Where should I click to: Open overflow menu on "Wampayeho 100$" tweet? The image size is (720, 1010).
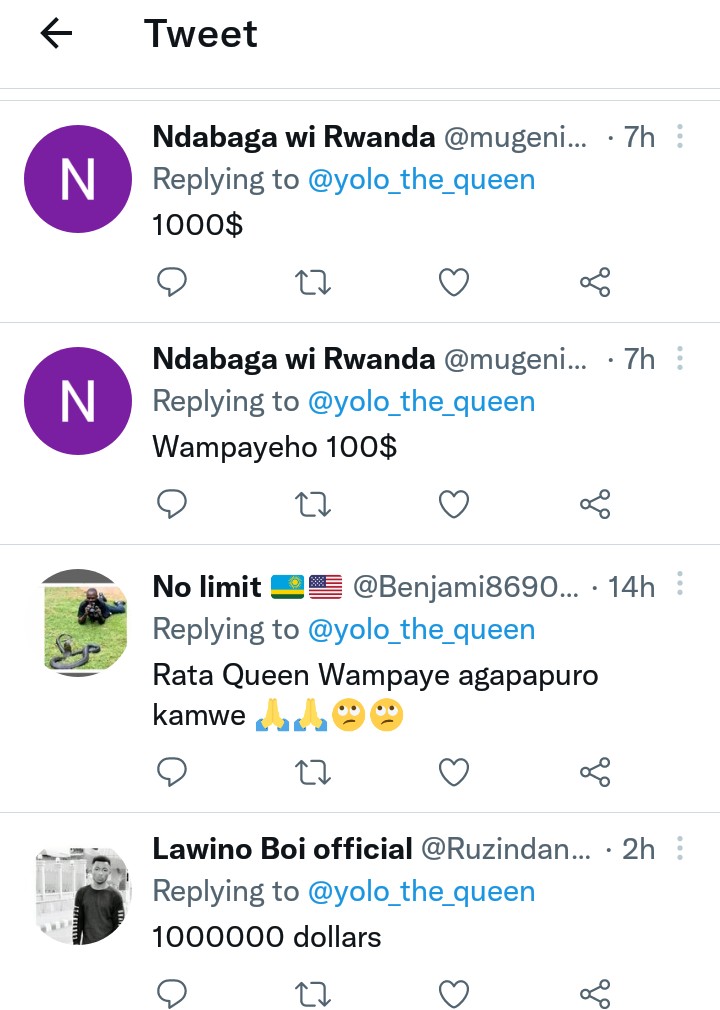(680, 359)
